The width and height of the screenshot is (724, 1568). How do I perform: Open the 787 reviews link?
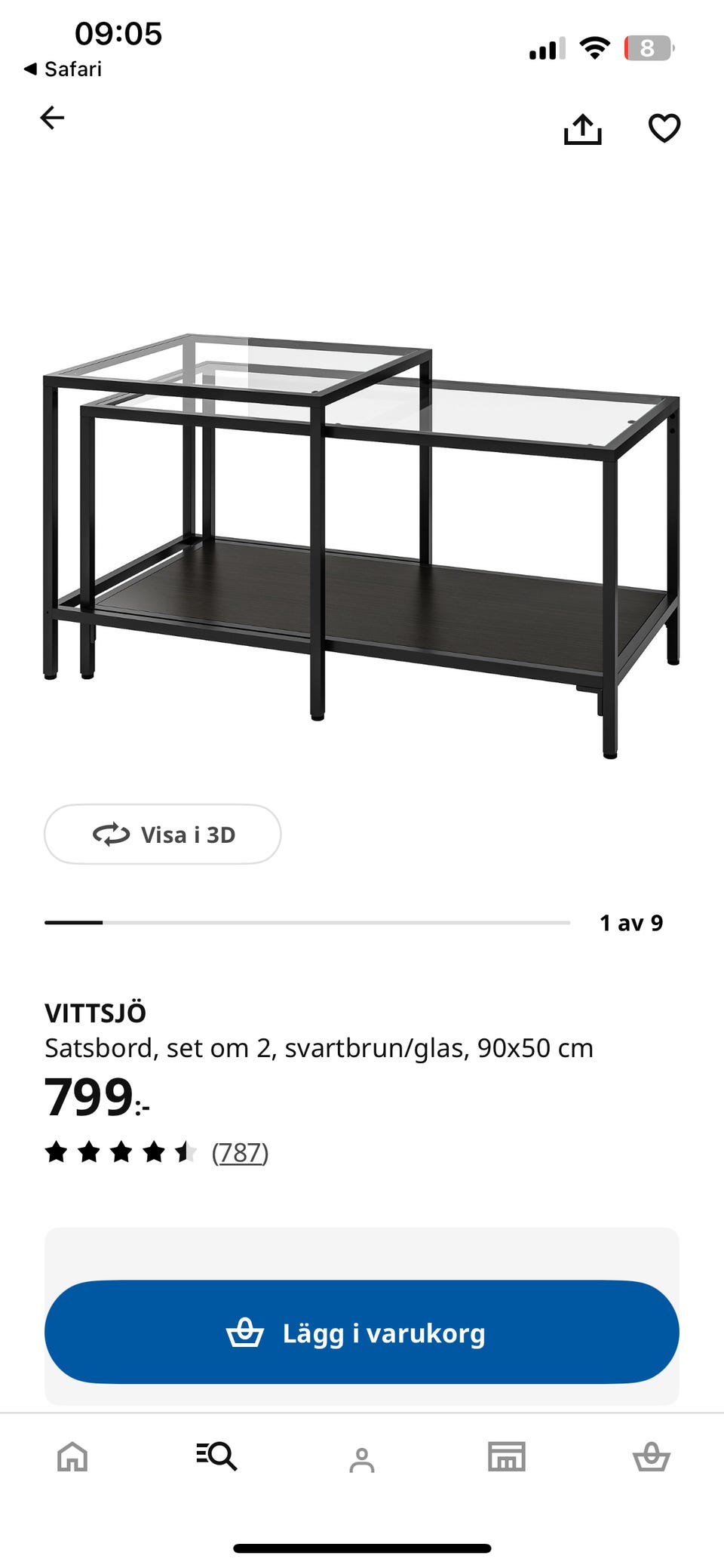(240, 1152)
